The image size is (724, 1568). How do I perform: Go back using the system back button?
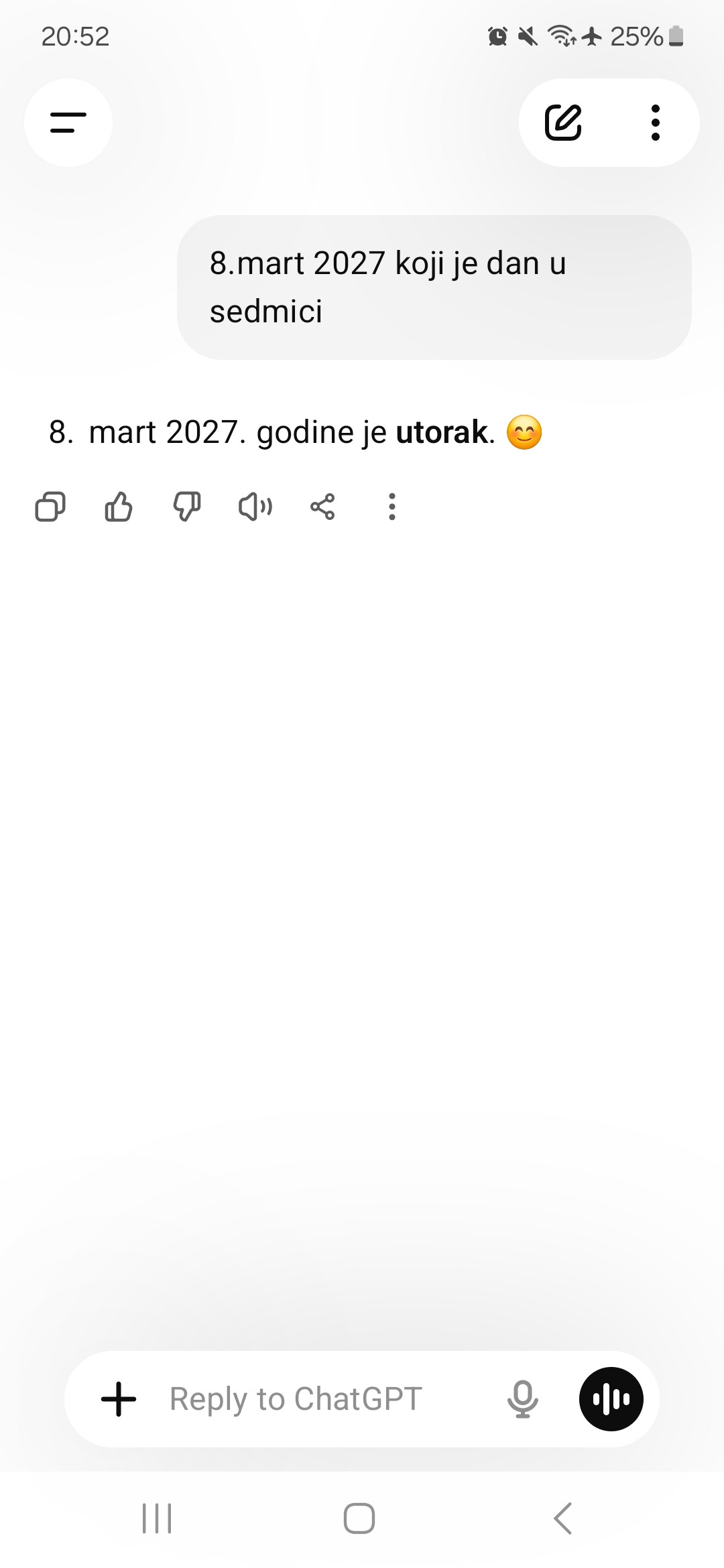point(563,1518)
